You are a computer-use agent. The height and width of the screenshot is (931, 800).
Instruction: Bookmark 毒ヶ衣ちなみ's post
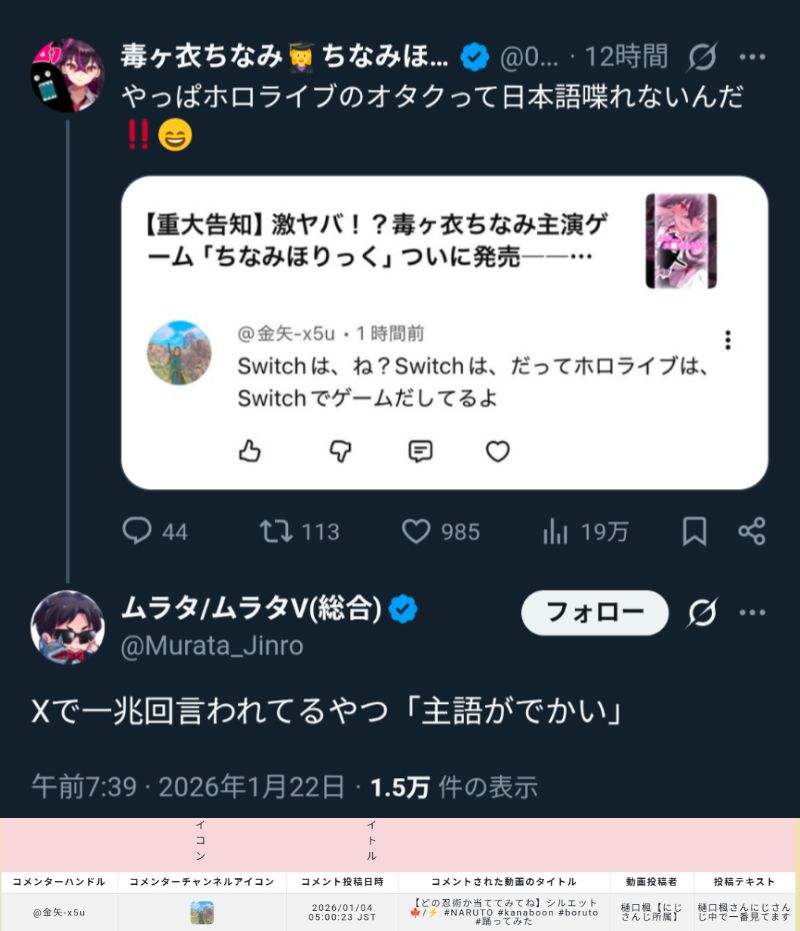pyautogui.click(x=694, y=531)
